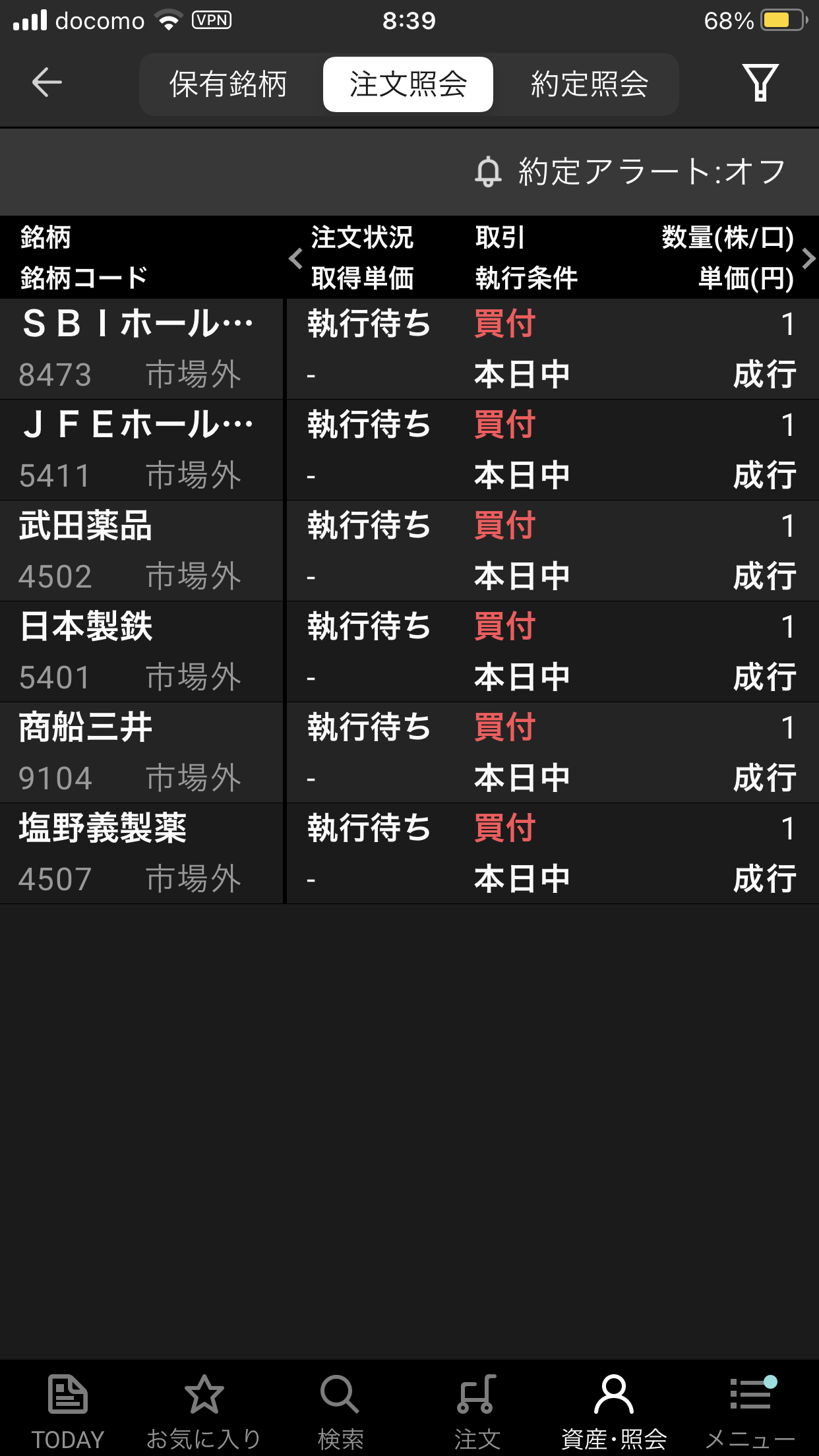The width and height of the screenshot is (819, 1456).
Task: Select the 日本製鉄 order row
Action: click(x=409, y=652)
